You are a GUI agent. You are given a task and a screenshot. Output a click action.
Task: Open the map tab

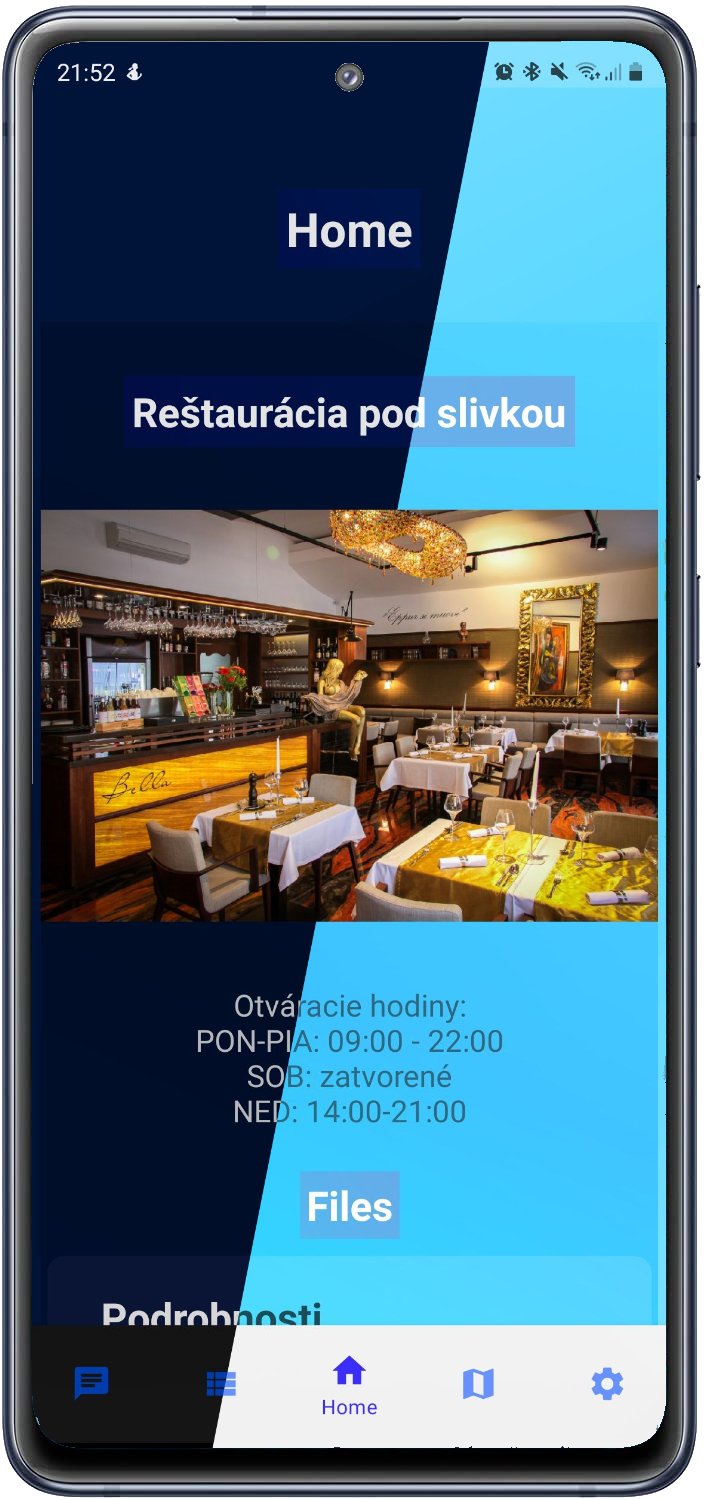coord(478,1384)
